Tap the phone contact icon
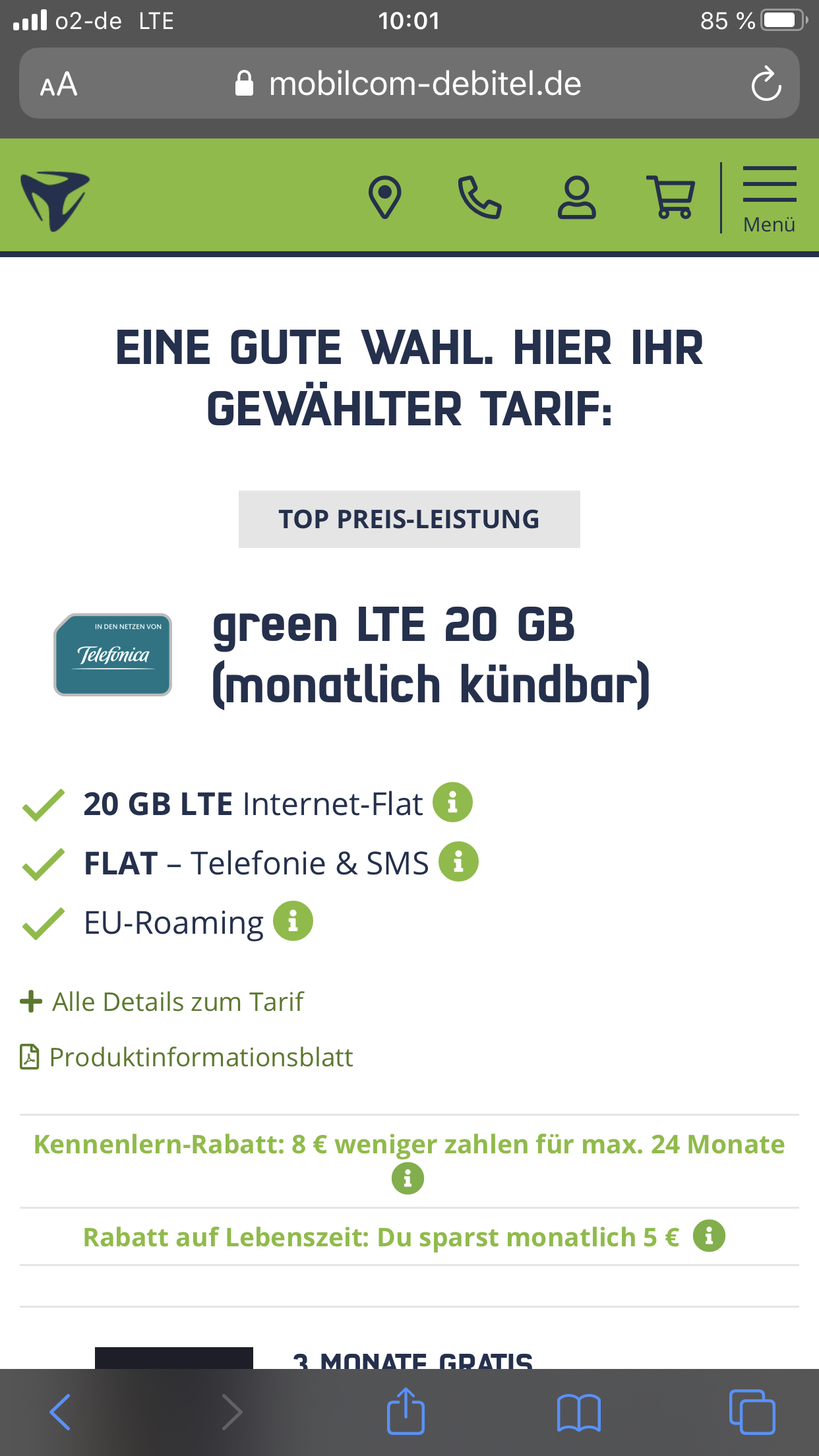 coord(479,197)
